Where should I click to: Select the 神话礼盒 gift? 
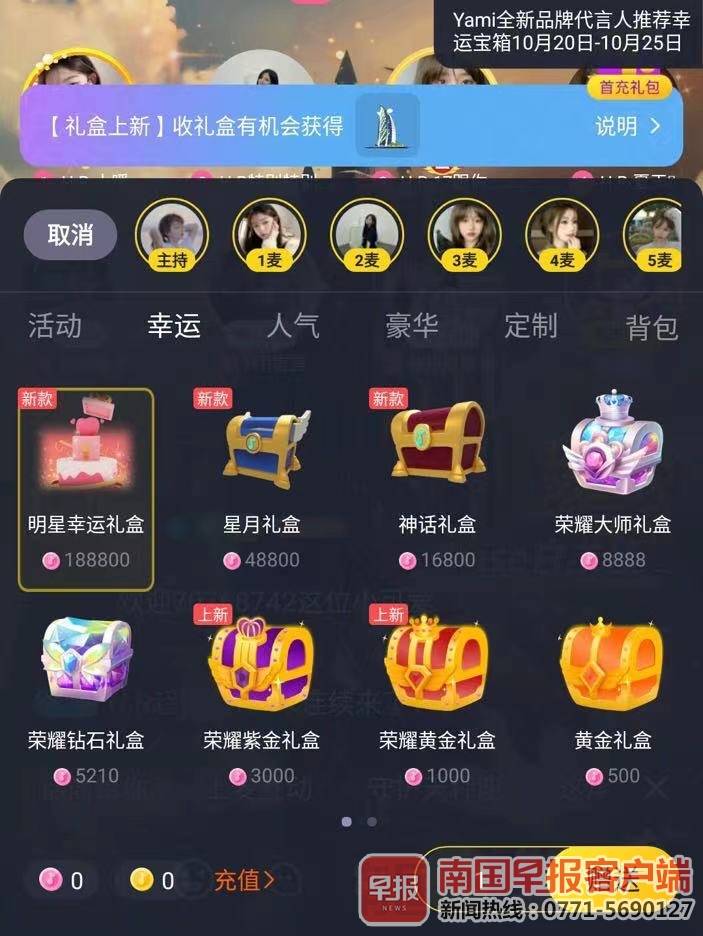click(x=437, y=480)
